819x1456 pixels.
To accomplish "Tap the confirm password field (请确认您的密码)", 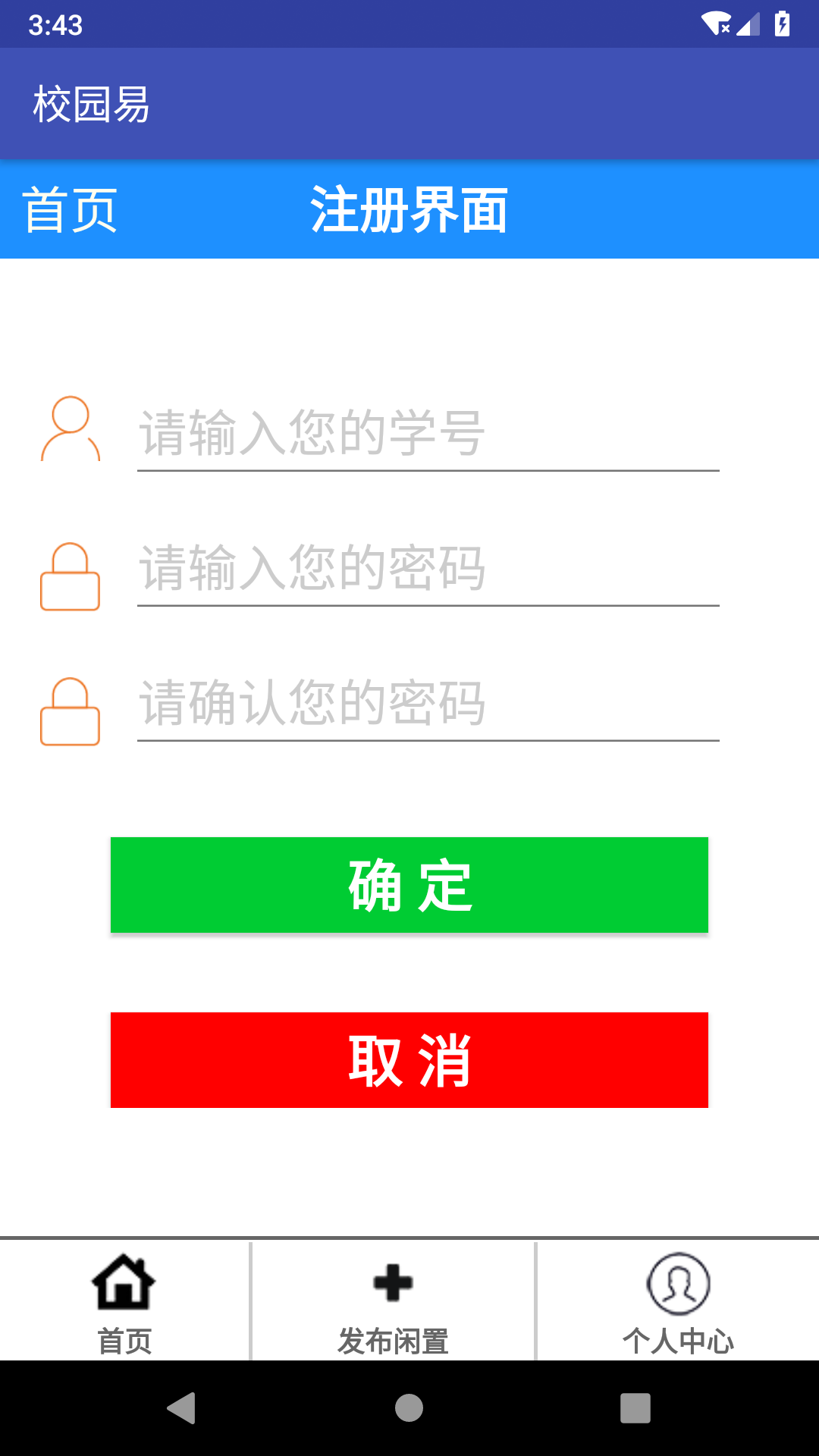I will [x=428, y=704].
